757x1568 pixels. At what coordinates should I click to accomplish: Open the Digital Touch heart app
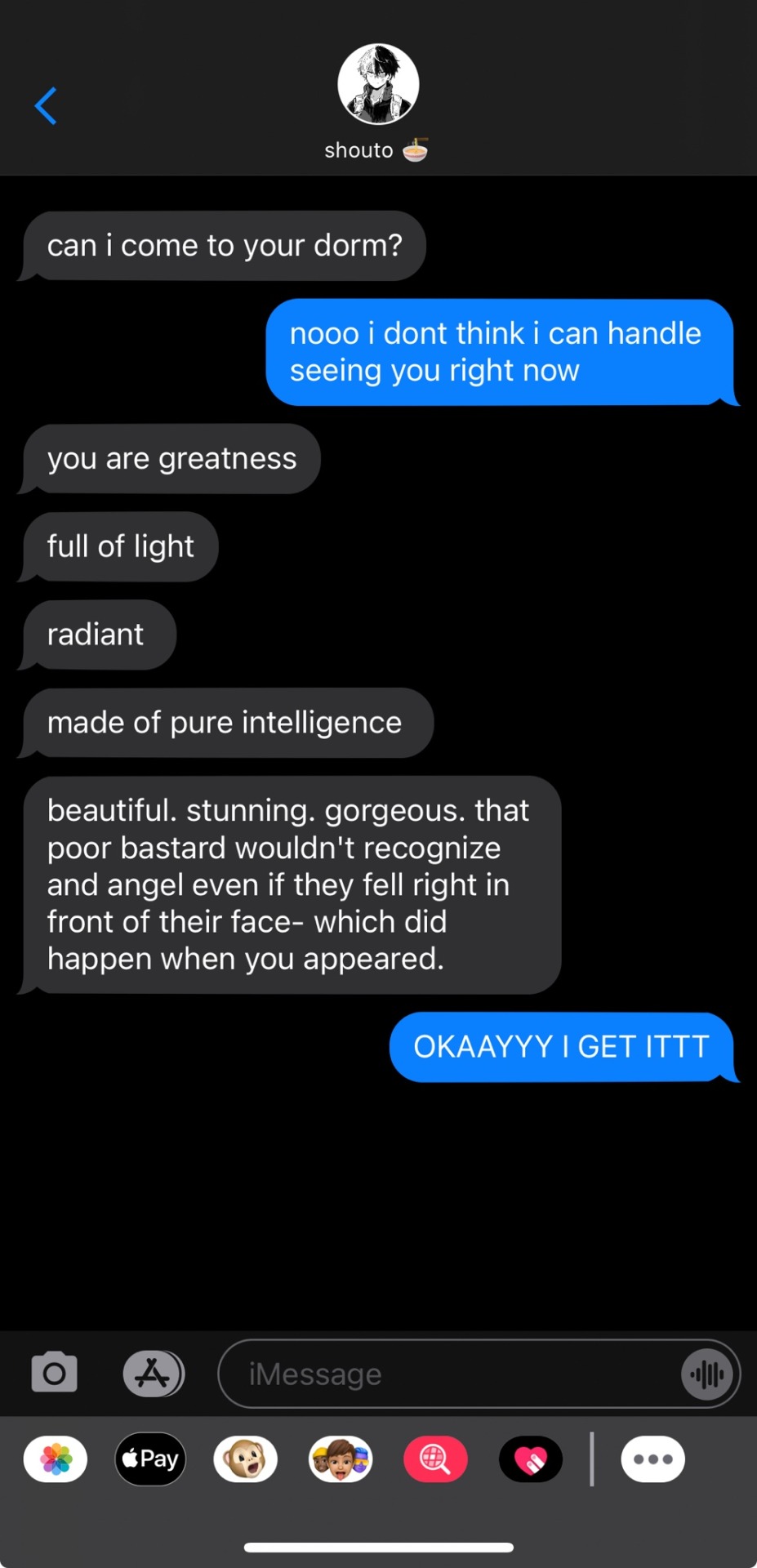[531, 1459]
